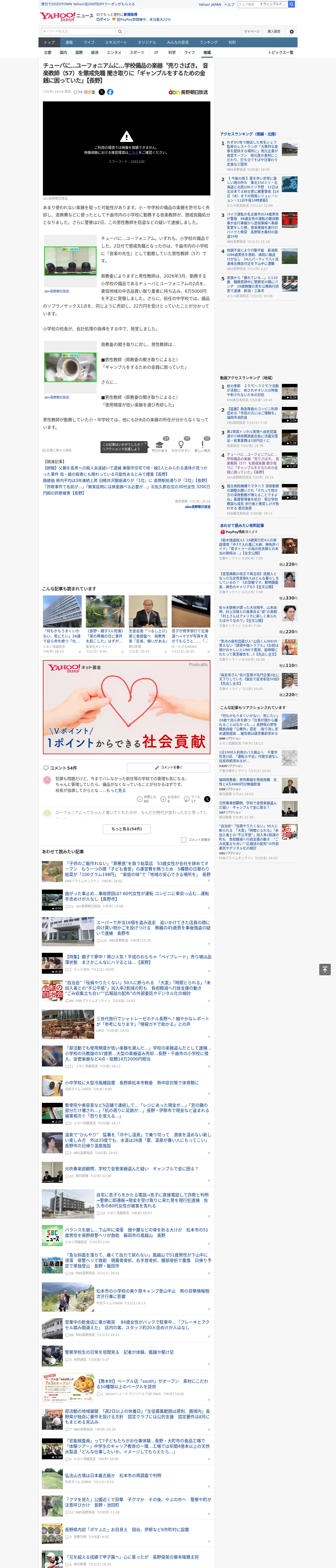
Task: Select the スポーツ category
Action: click(x=137, y=52)
